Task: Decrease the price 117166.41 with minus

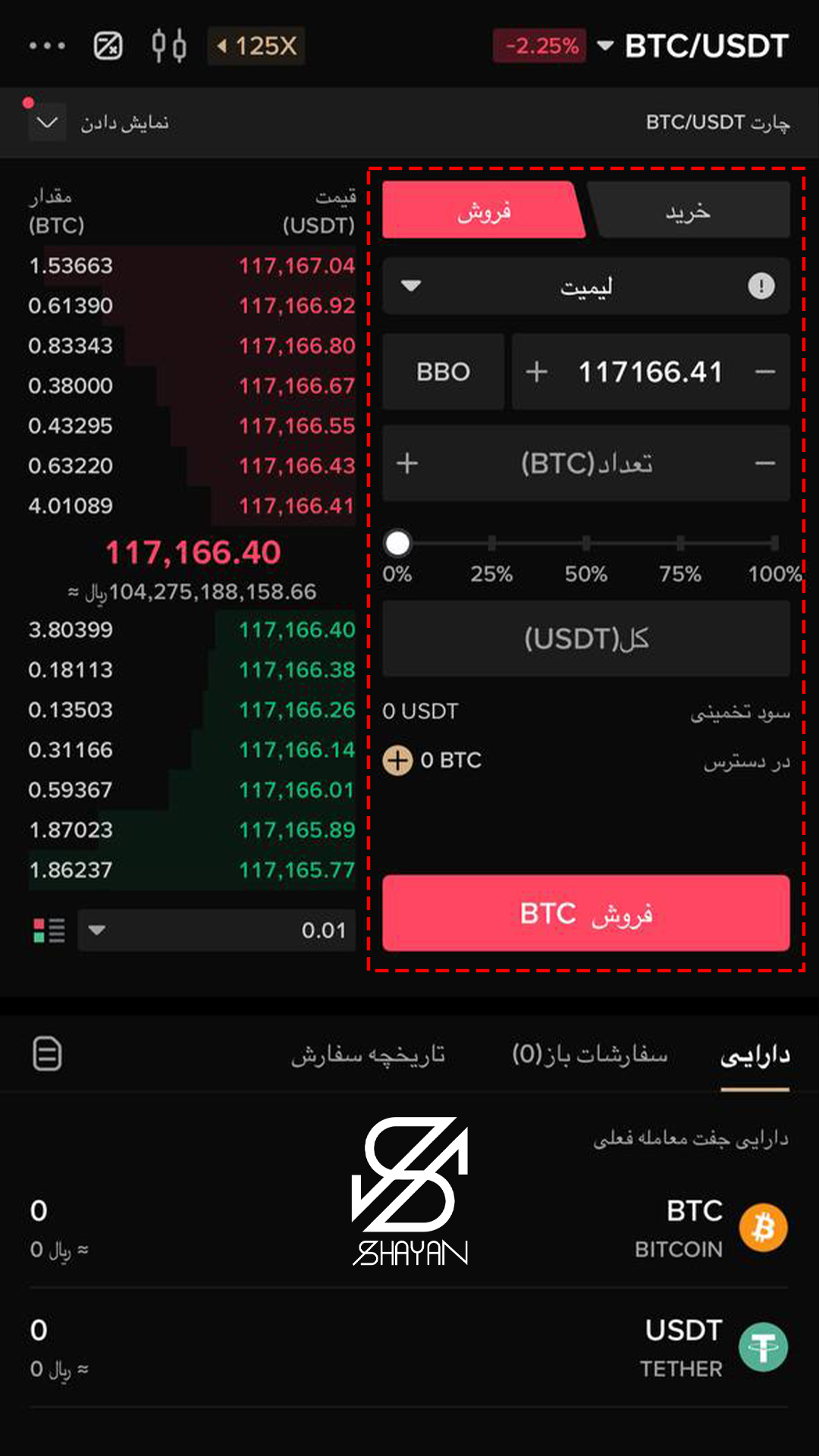Action: pyautogui.click(x=765, y=372)
